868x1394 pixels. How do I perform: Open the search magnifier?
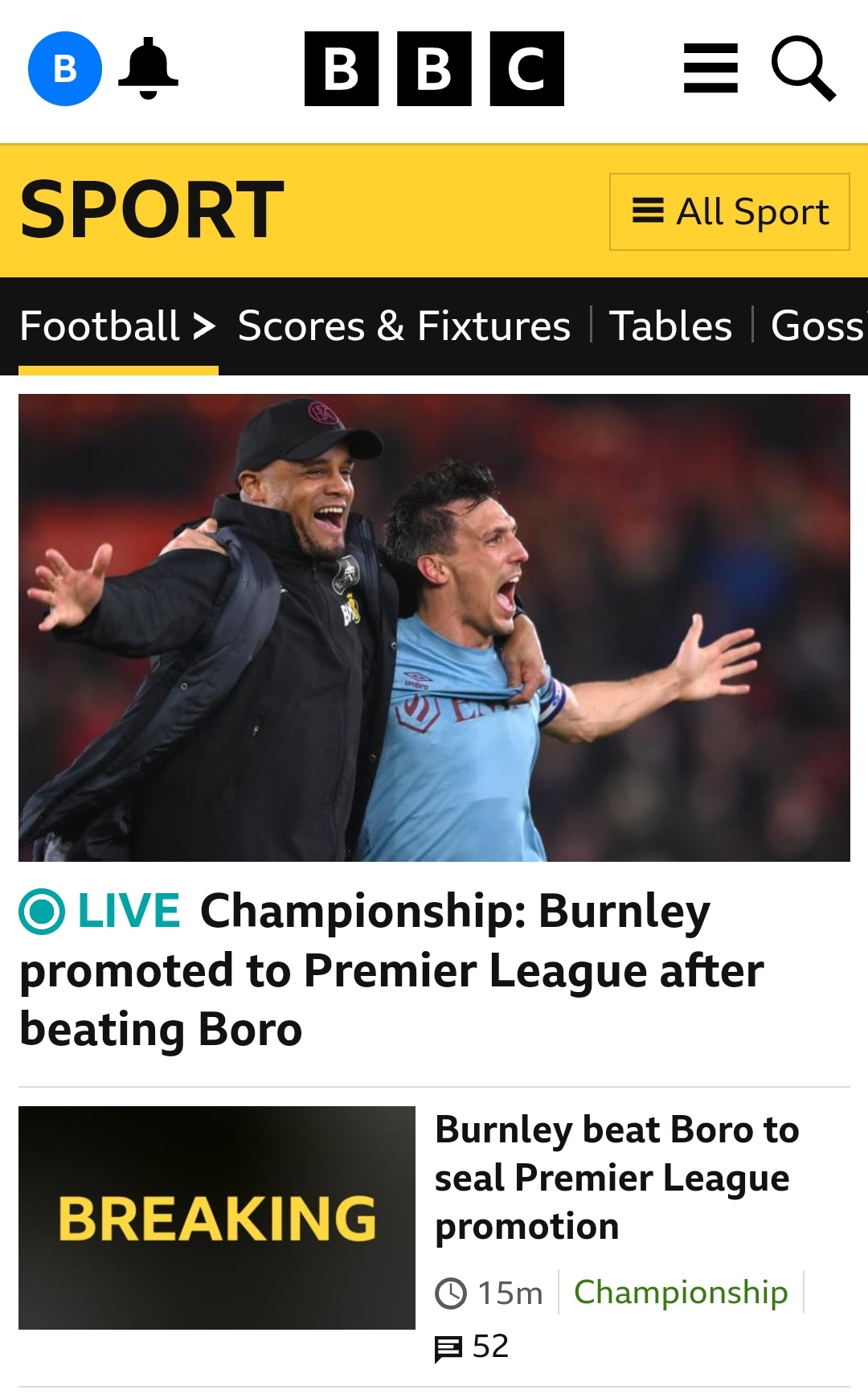click(x=804, y=69)
